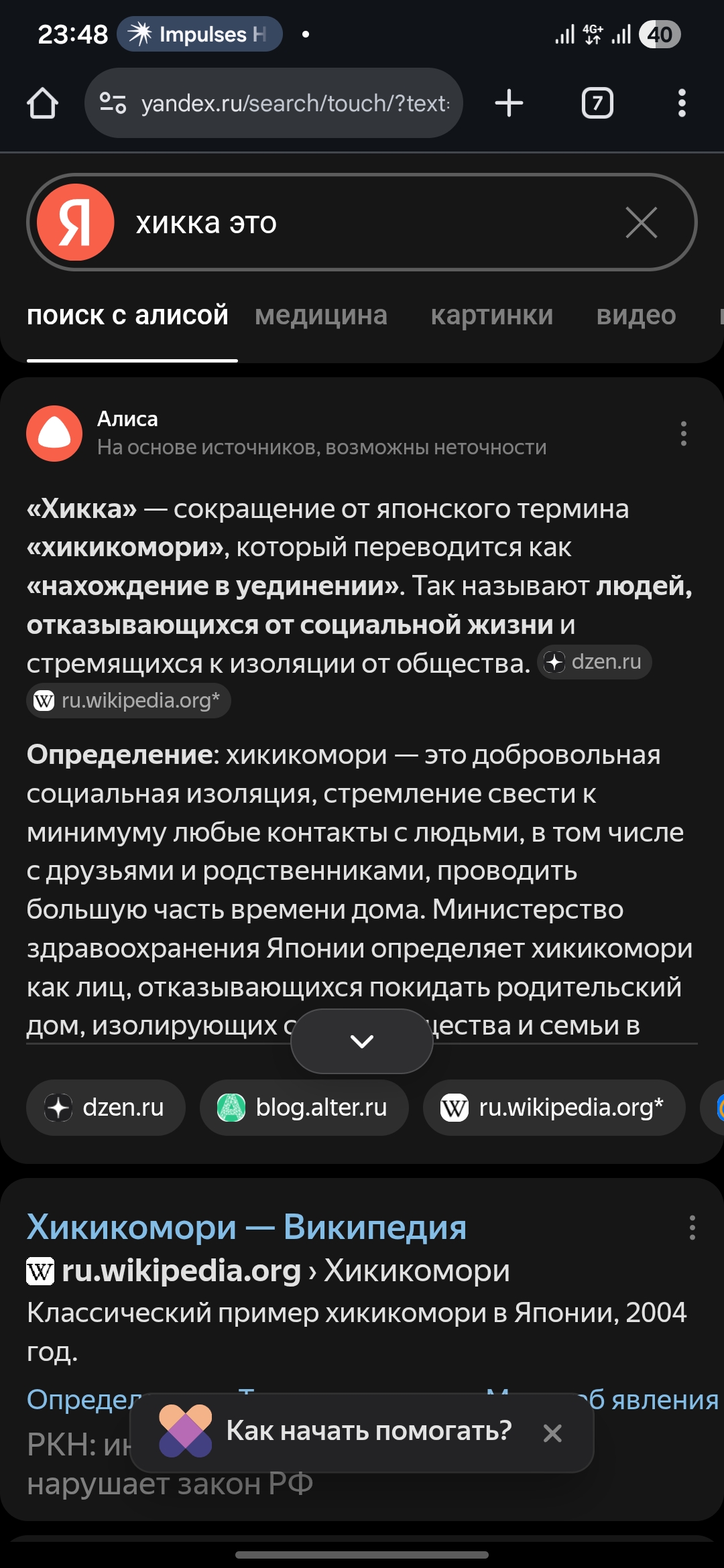Open the tab switcher showing 7 tabs
The height and width of the screenshot is (1568, 724).
[597, 103]
